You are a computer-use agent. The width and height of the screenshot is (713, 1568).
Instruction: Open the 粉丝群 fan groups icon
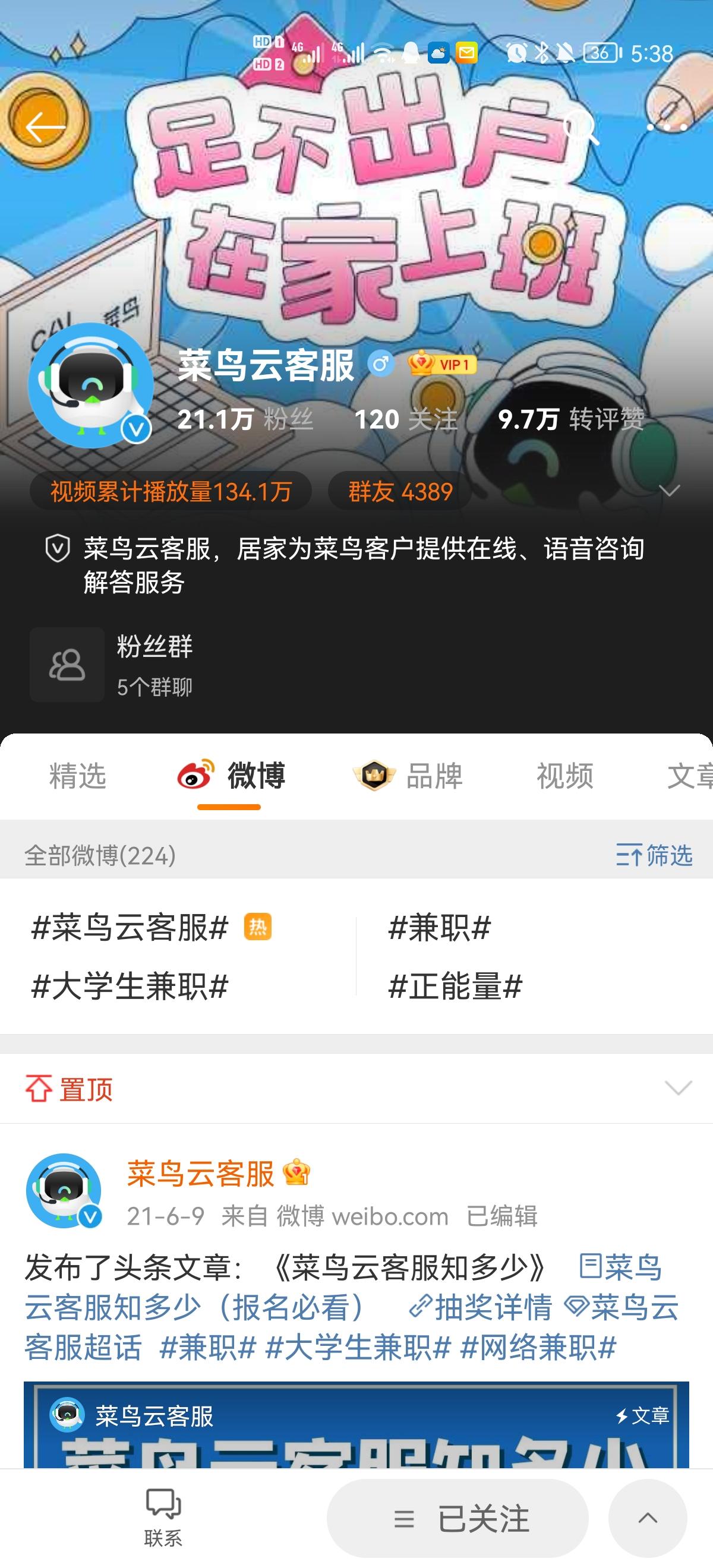coord(67,665)
